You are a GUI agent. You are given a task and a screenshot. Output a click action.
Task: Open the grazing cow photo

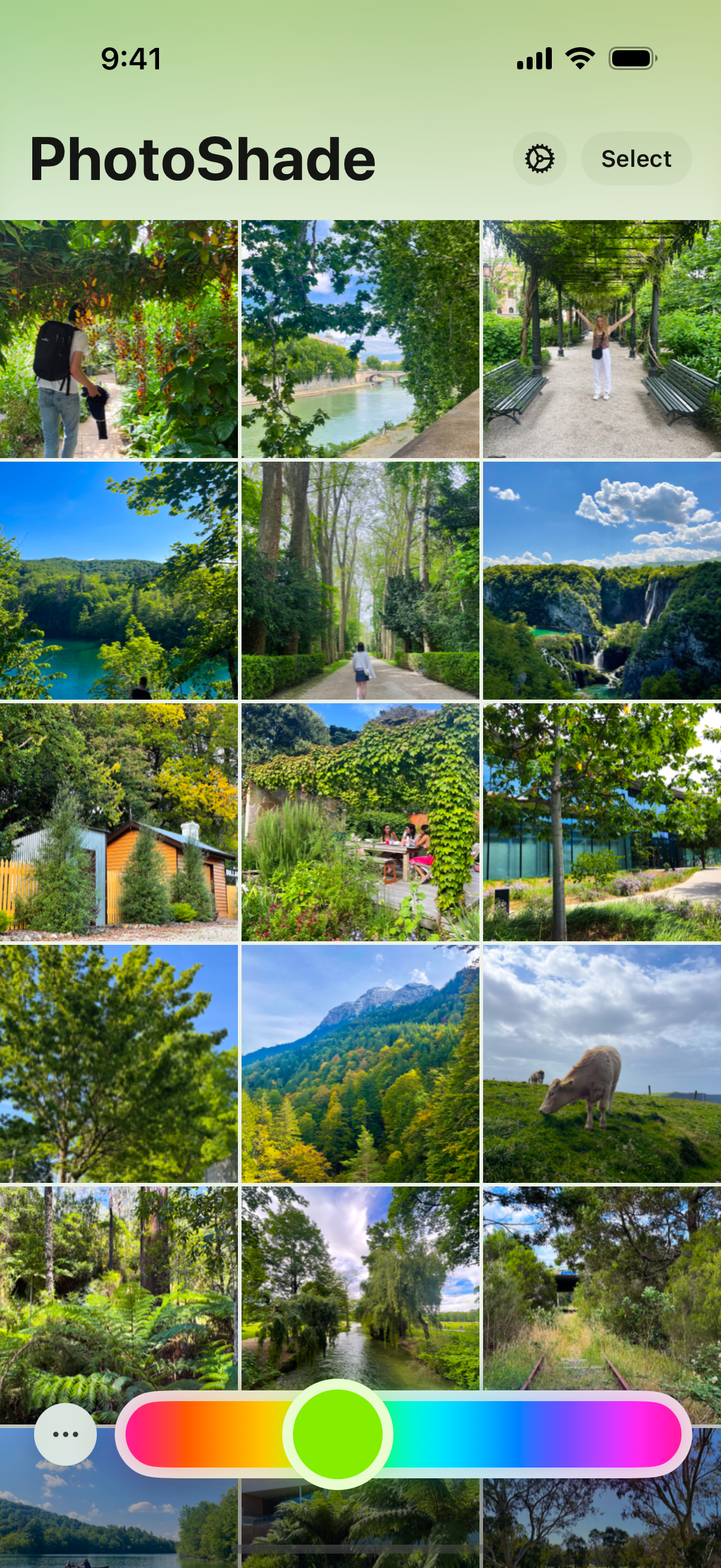[x=602, y=1064]
